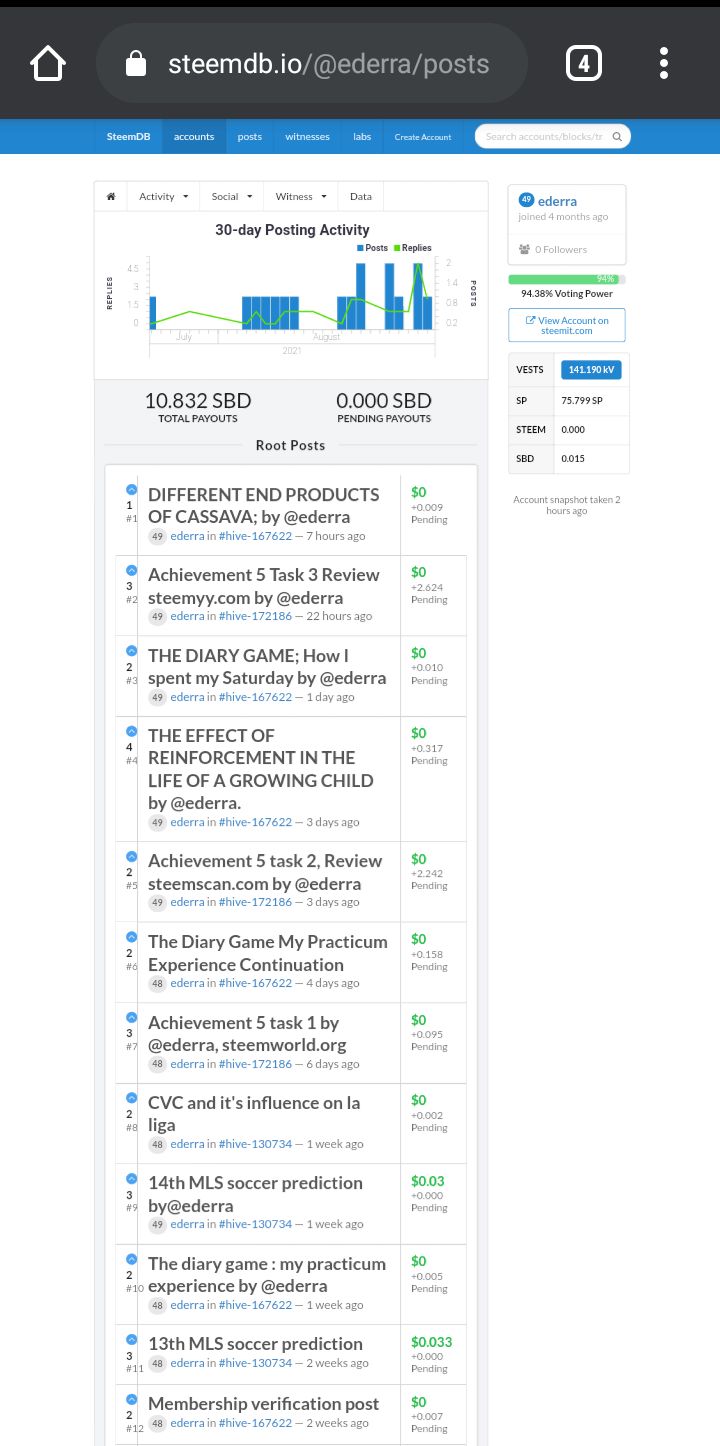Tap the search accounts/blocks field
Image resolution: width=720 pixels, height=1446 pixels.
click(x=545, y=137)
